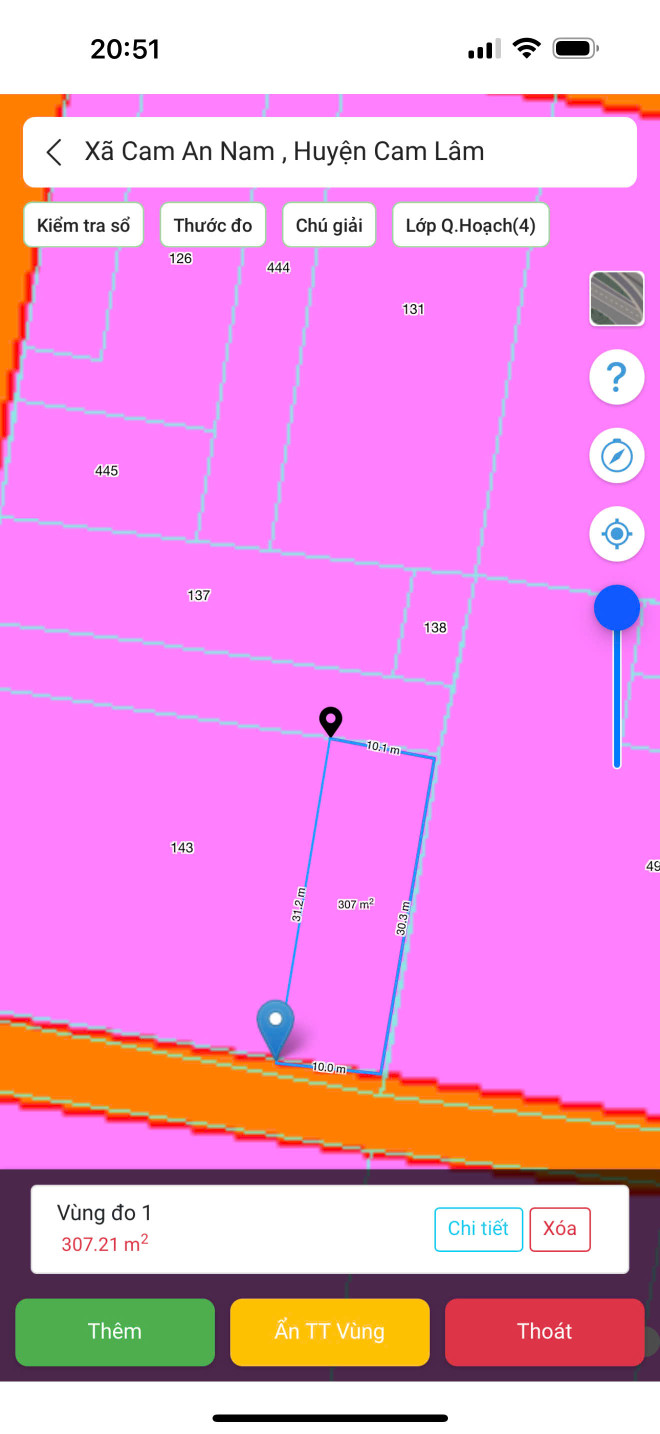The width and height of the screenshot is (660, 1434).
Task: Go back using the arrow icon
Action: [x=54, y=152]
